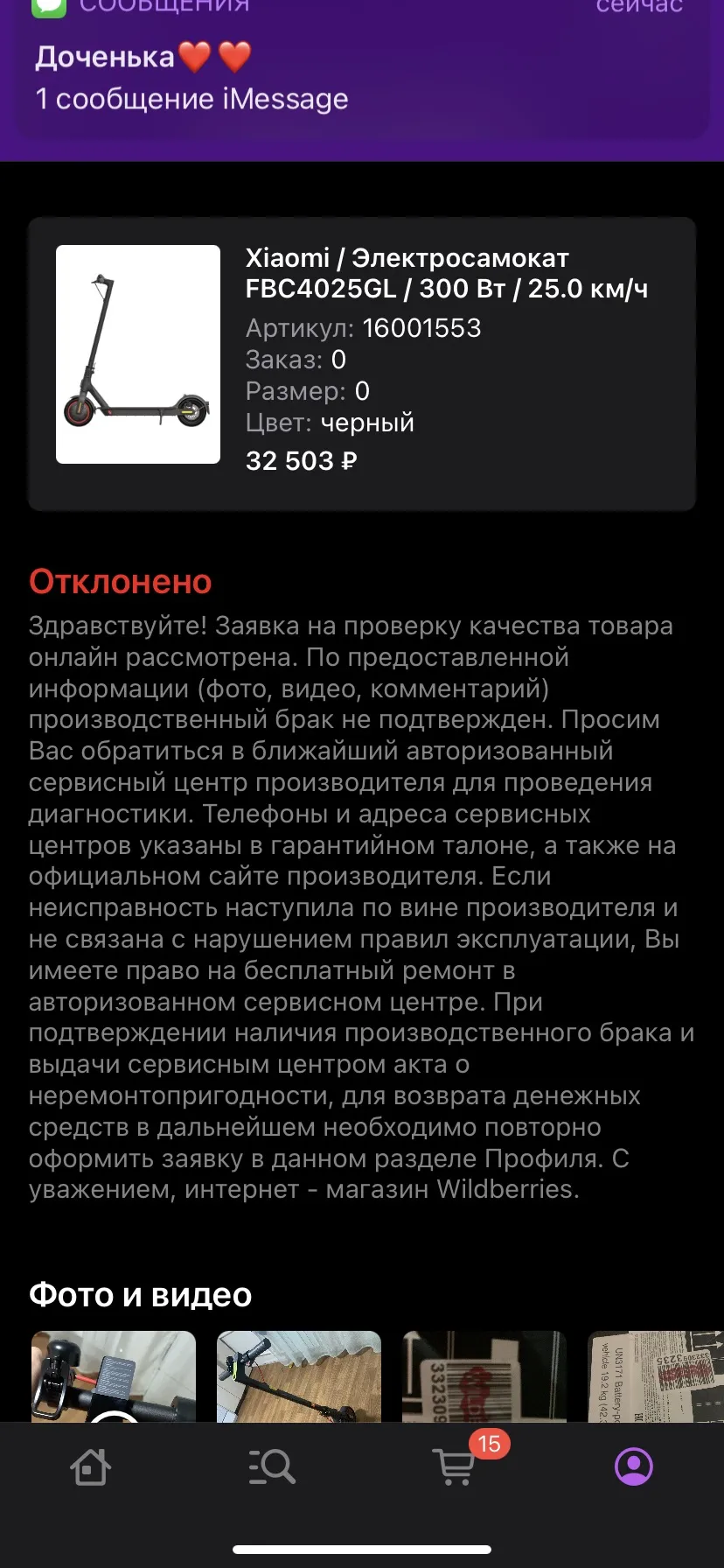
Task: Open the fourth photo of the battery label
Action: click(656, 1376)
